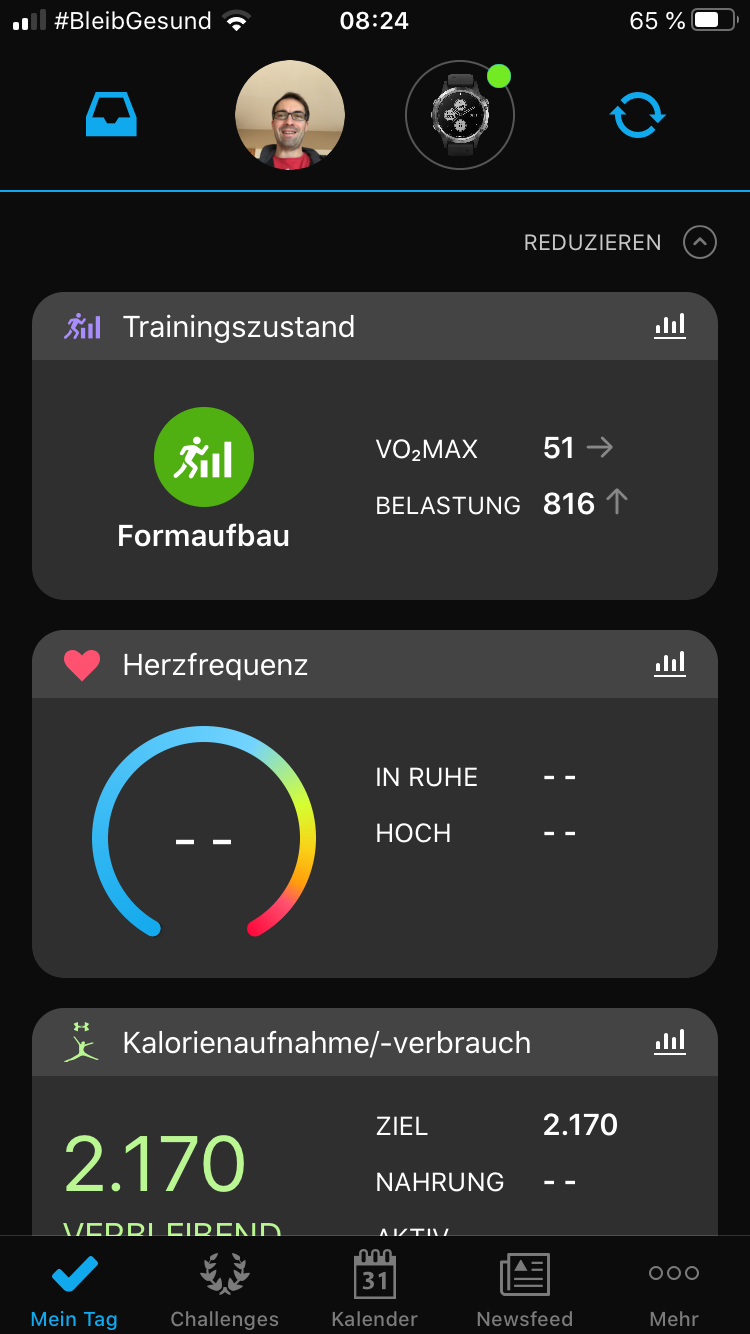Open the Trainingszustand Formaufbau card
The height and width of the screenshot is (1334, 750).
pos(375,446)
